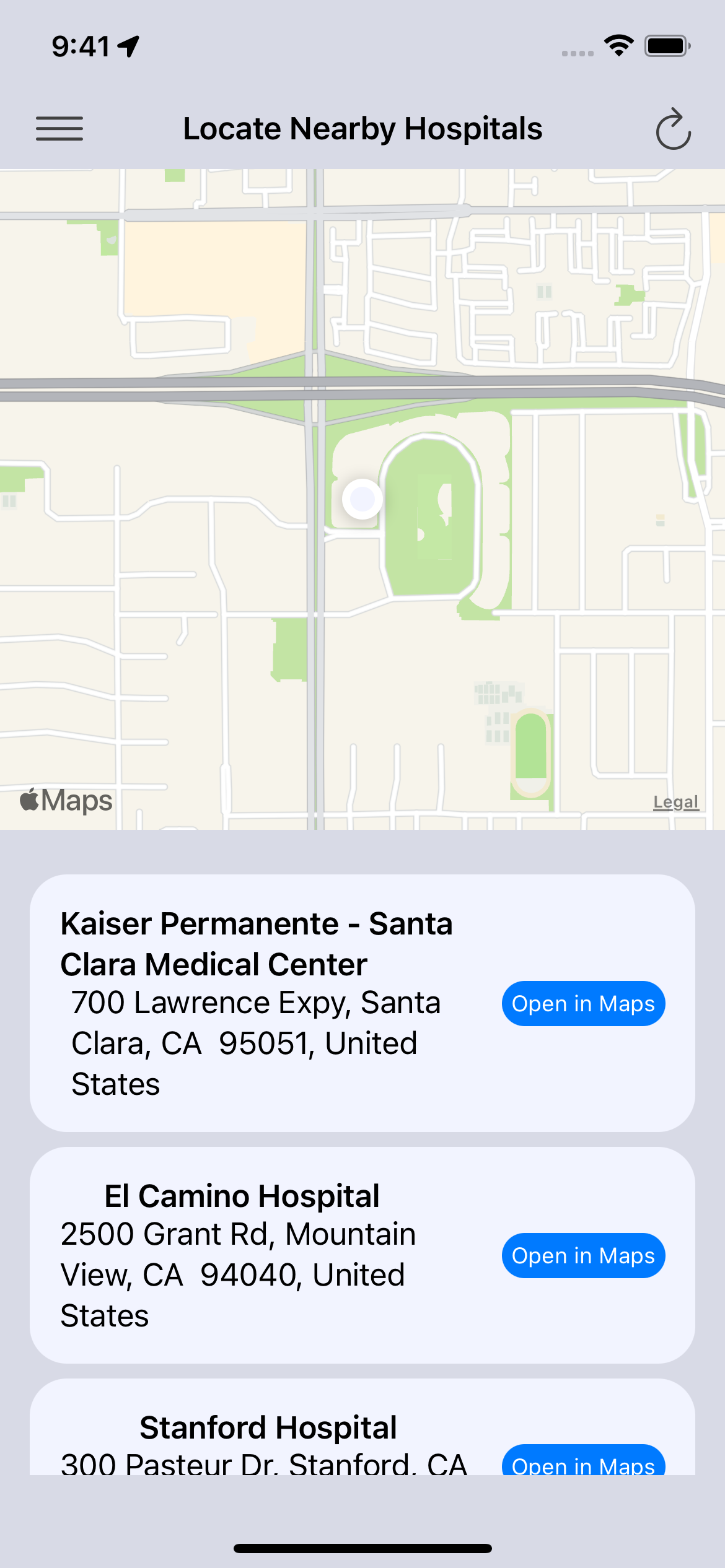Viewport: 725px width, 1568px height.
Task: Open the hamburger drawer menu
Action: click(x=59, y=129)
